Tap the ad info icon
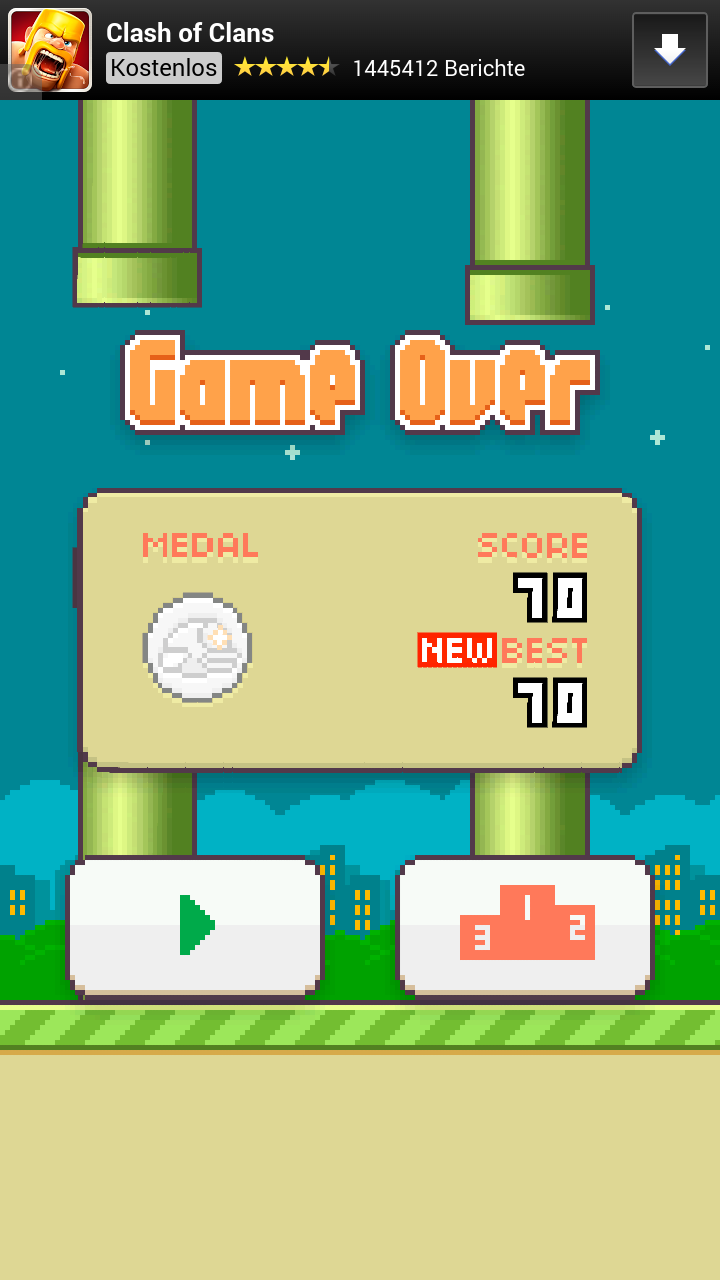This screenshot has height=1280, width=720. (x=18, y=80)
